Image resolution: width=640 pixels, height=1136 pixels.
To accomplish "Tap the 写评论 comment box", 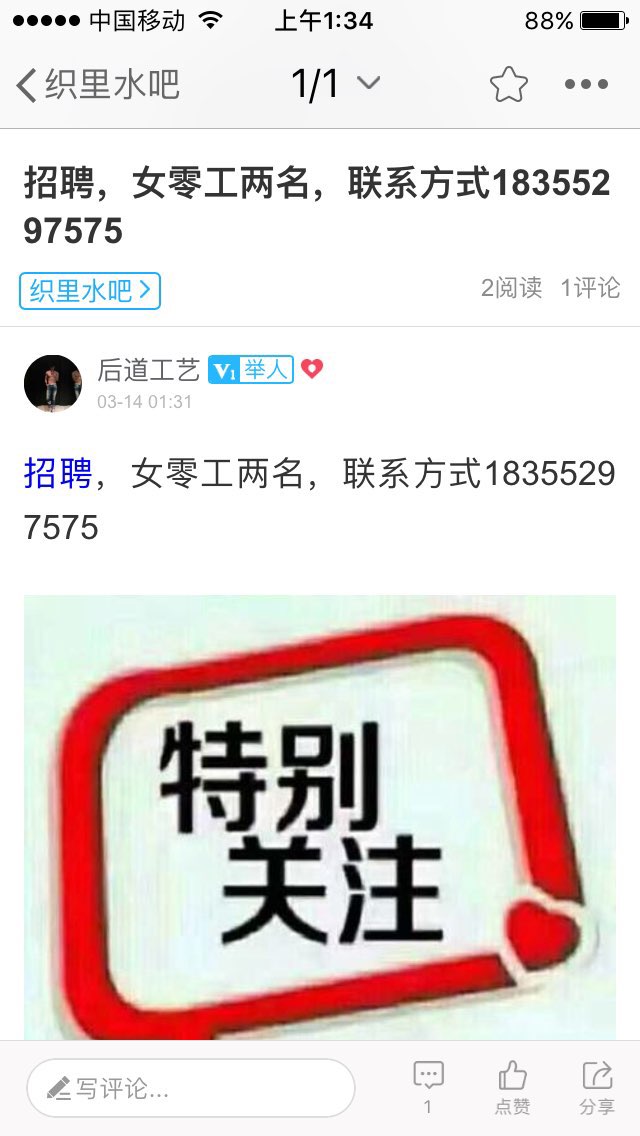I will (x=190, y=1088).
